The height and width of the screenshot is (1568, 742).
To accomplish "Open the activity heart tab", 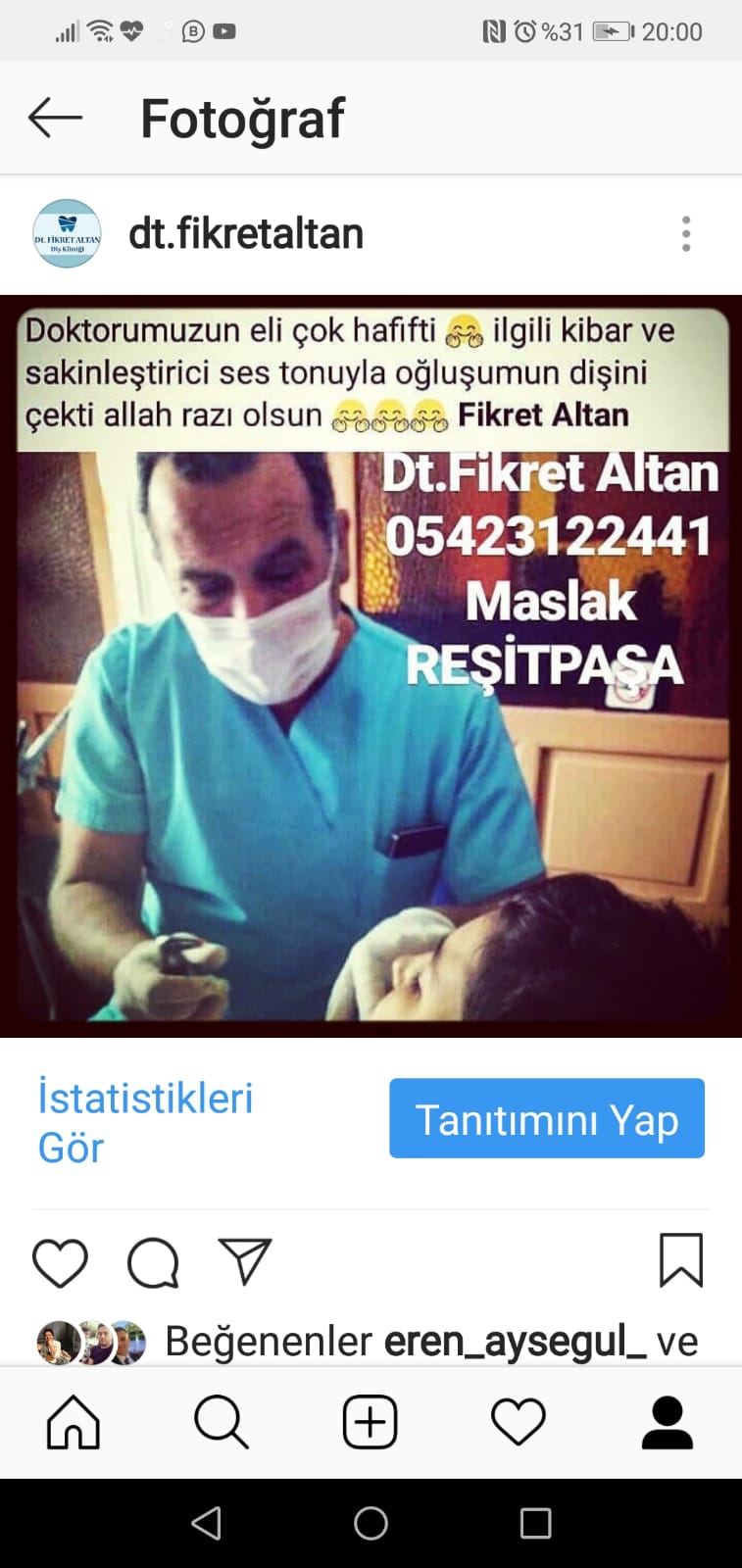I will pyautogui.click(x=519, y=1422).
